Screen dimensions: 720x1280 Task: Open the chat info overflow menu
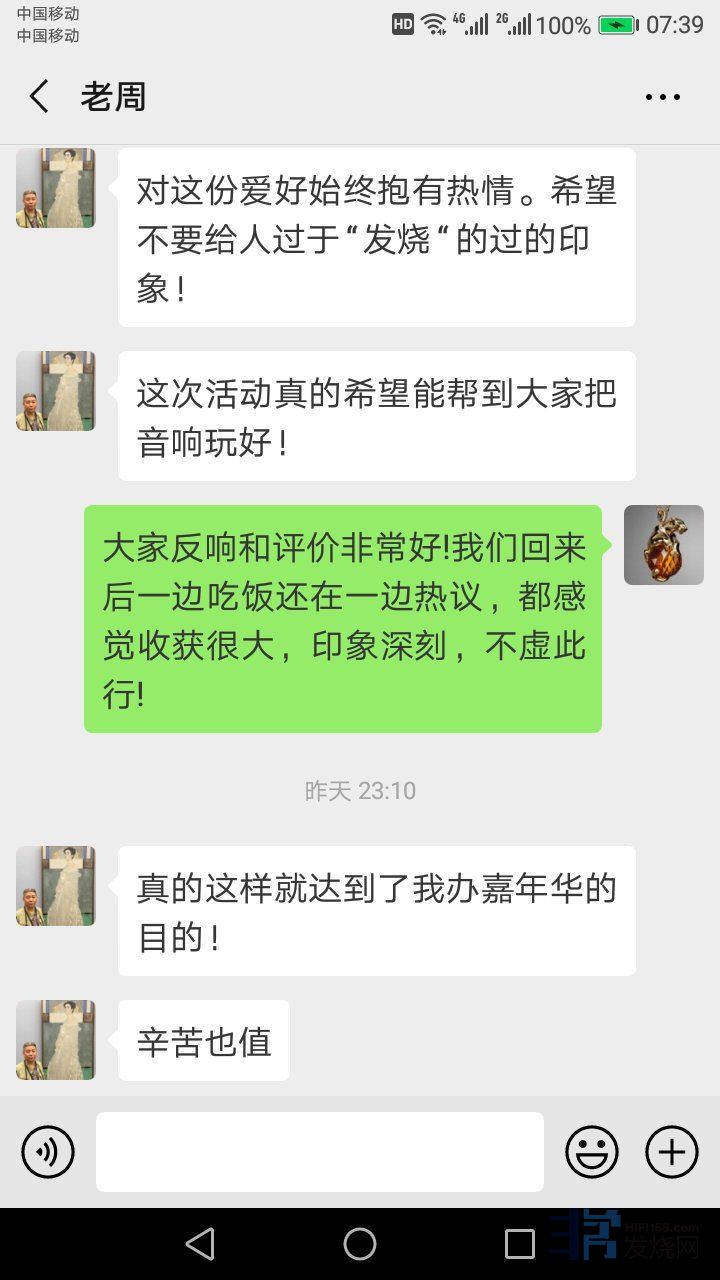[x=662, y=97]
